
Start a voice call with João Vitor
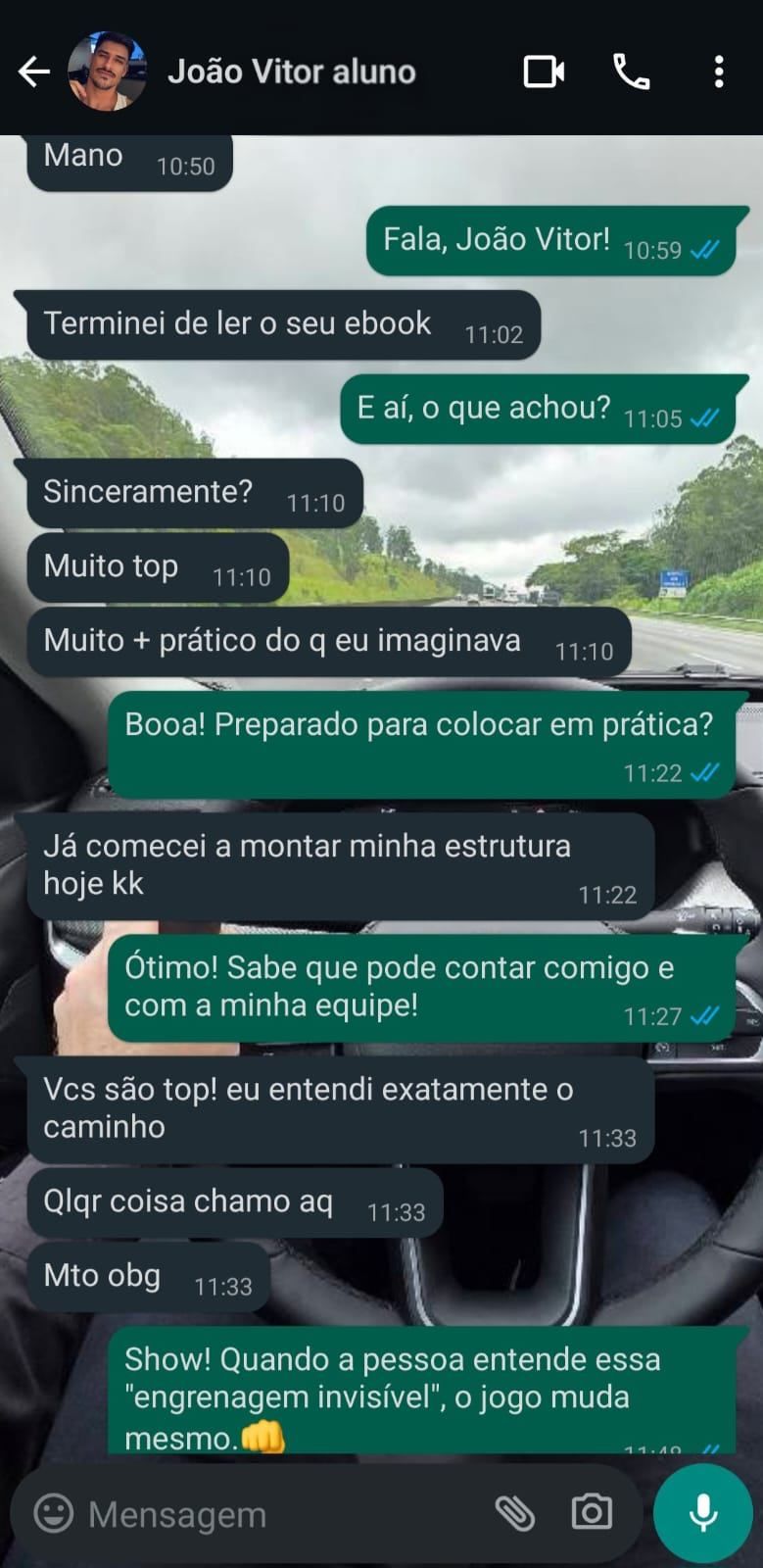click(x=631, y=72)
